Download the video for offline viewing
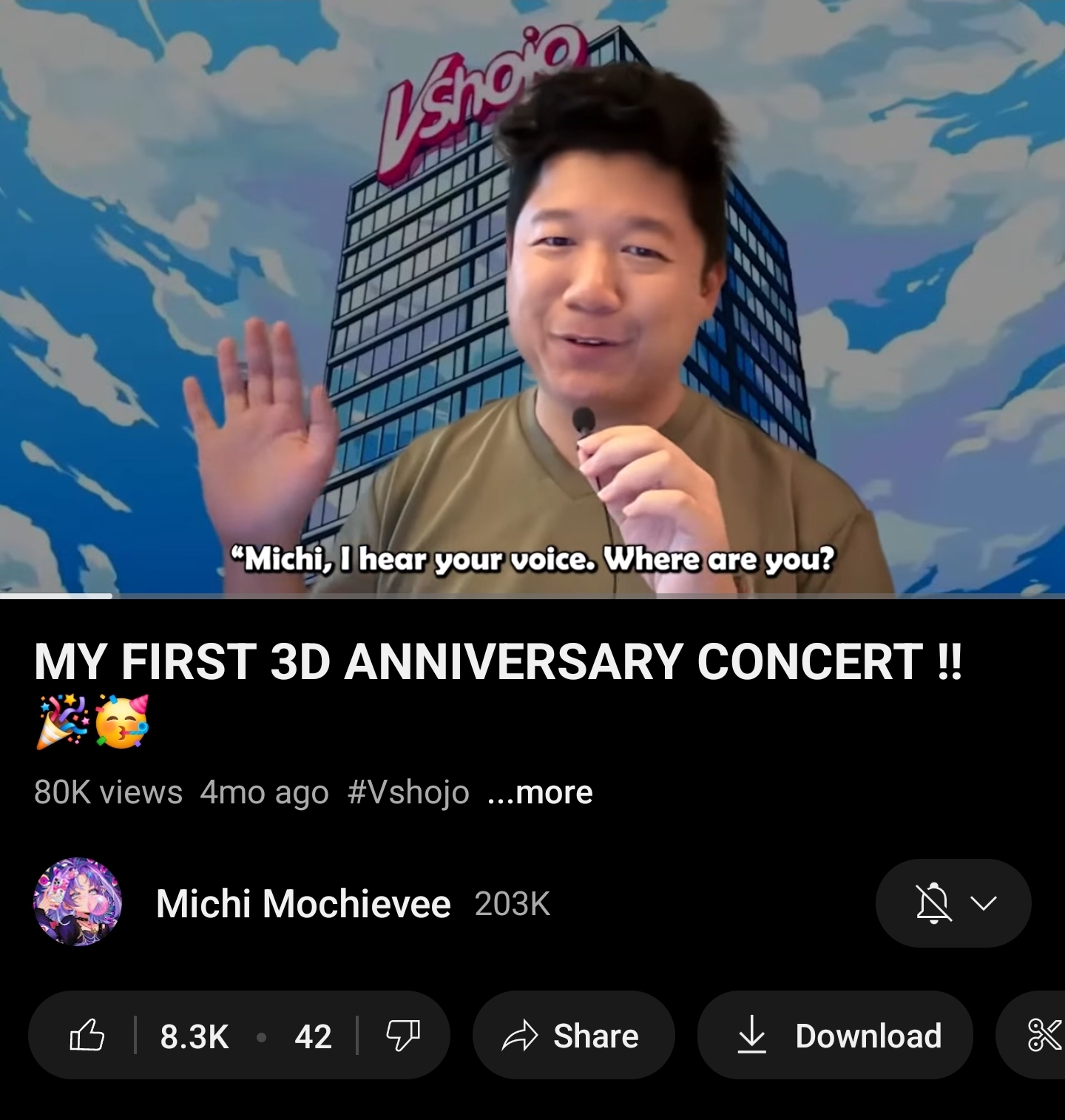 [x=835, y=1035]
